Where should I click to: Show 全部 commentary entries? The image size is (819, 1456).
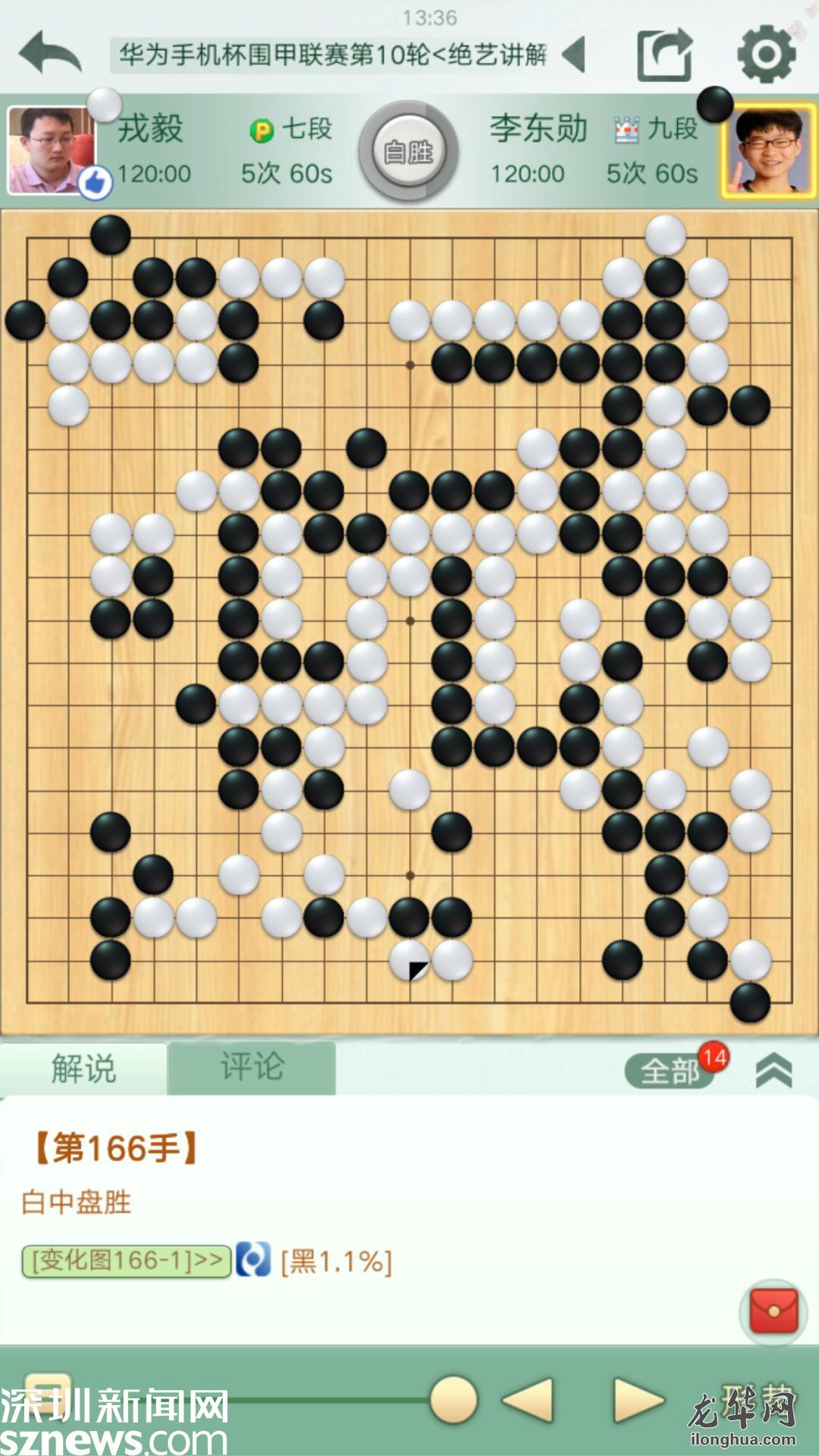coord(670,1071)
